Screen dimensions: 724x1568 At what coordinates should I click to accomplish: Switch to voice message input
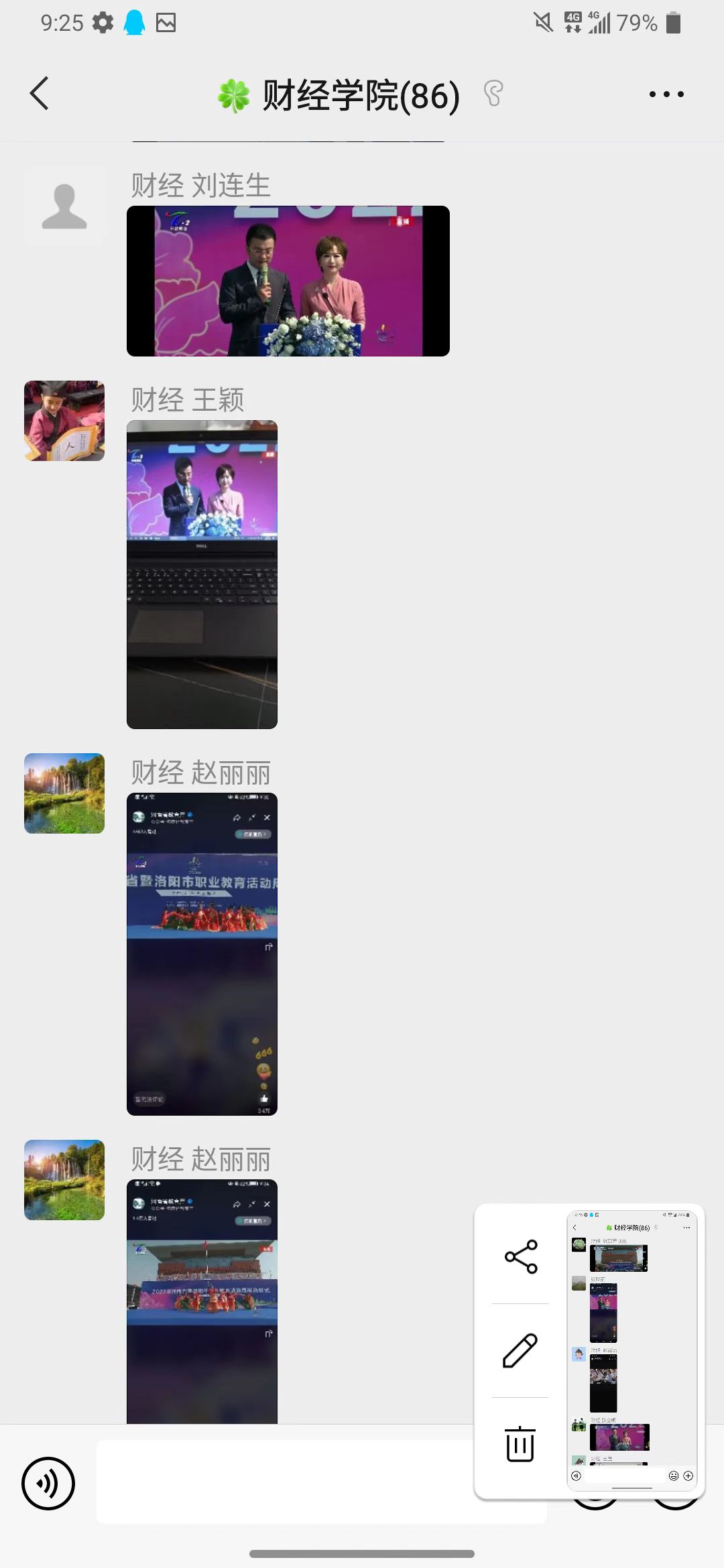coord(48,1484)
